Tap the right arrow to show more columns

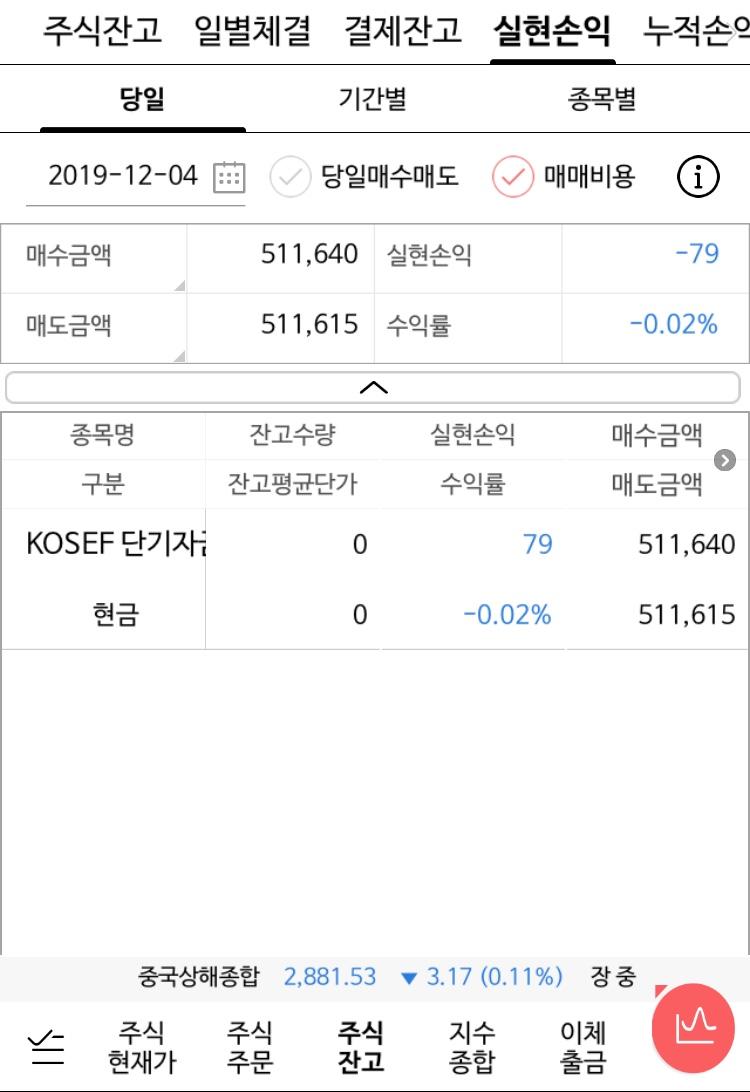[725, 460]
